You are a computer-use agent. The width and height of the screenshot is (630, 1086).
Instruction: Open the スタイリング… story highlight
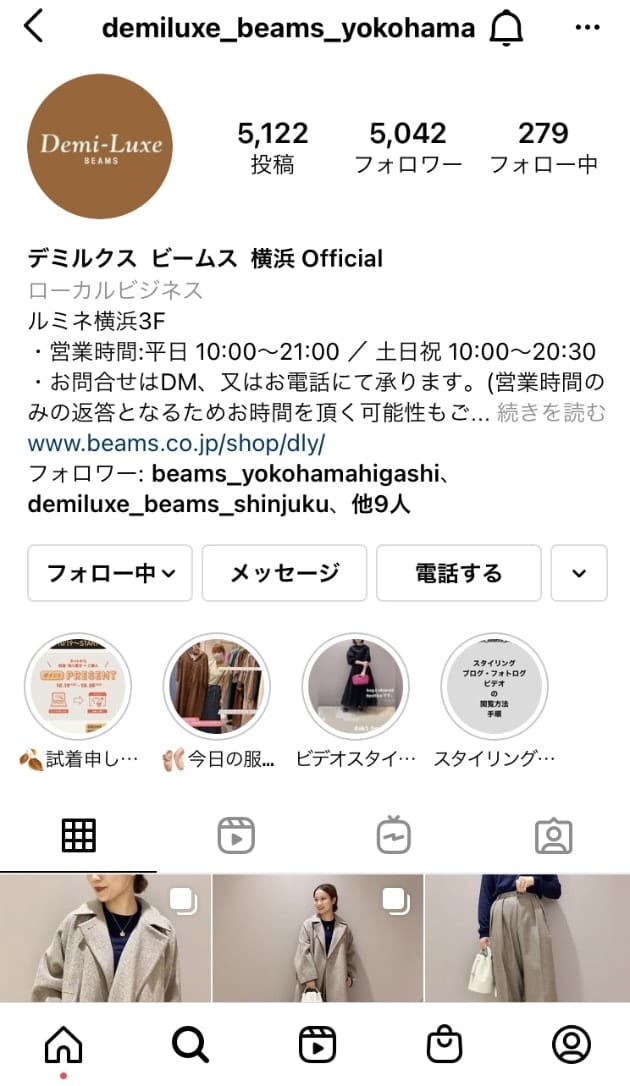tap(494, 686)
